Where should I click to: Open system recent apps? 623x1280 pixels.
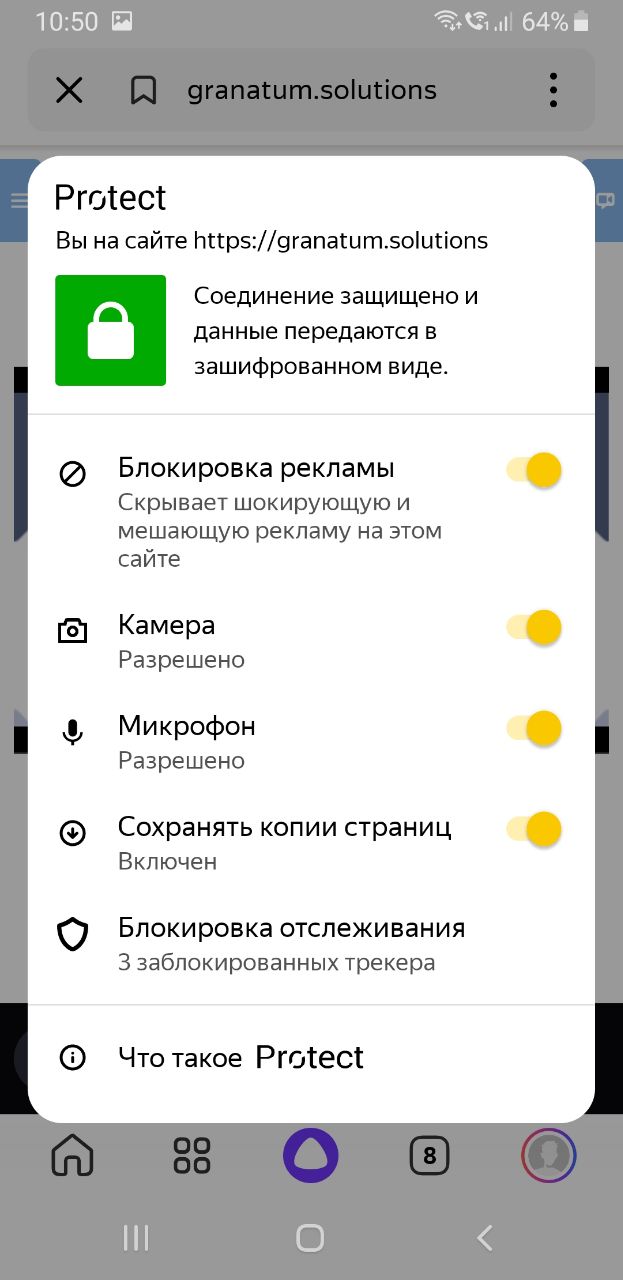[135, 1238]
